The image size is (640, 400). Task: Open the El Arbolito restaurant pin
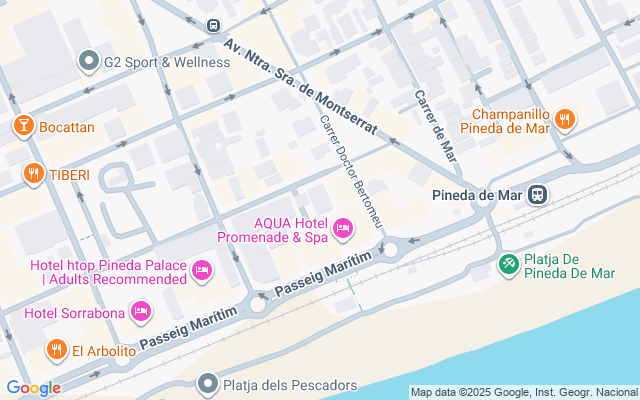coord(56,350)
